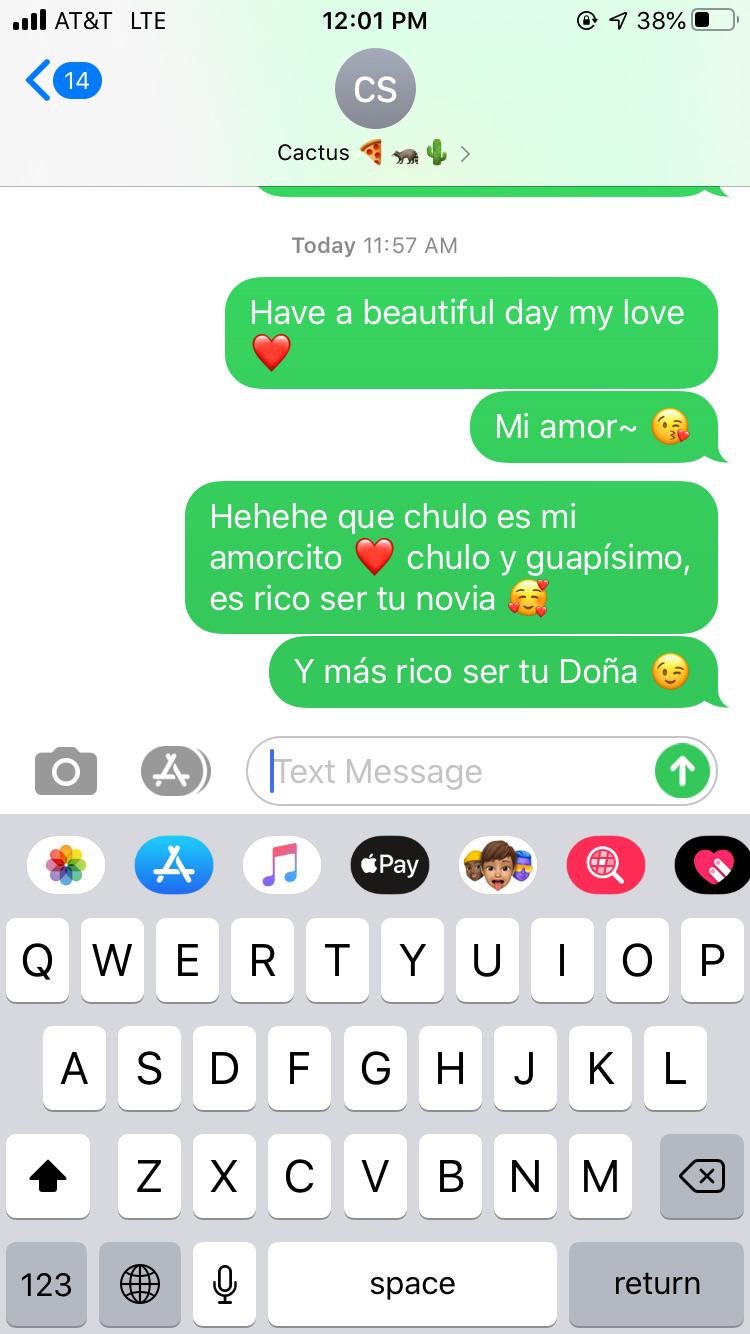Image resolution: width=750 pixels, height=1334 pixels.
Task: Open the Music iMessage app
Action: 281,864
